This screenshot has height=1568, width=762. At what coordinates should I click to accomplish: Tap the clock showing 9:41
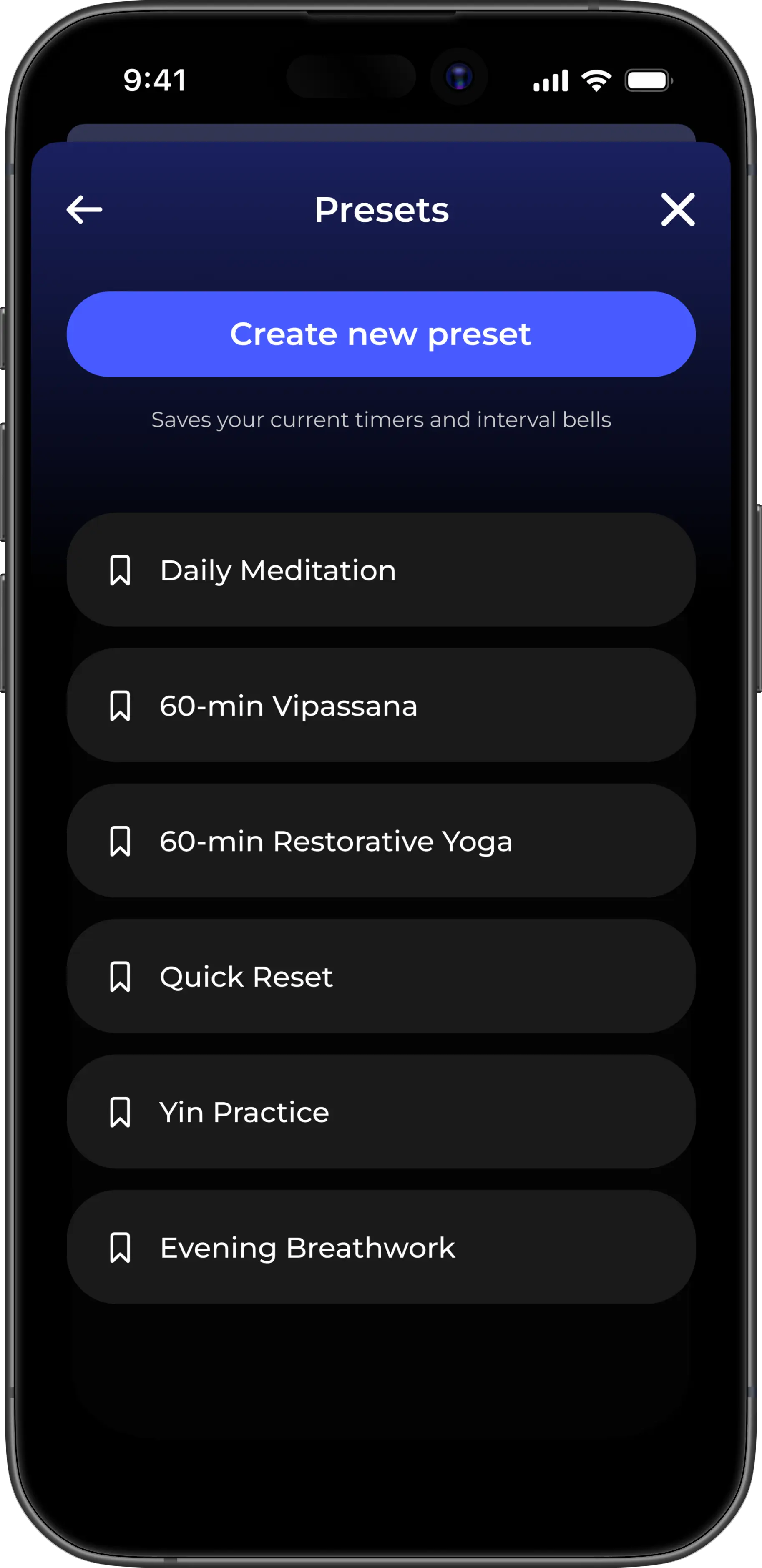(156, 79)
